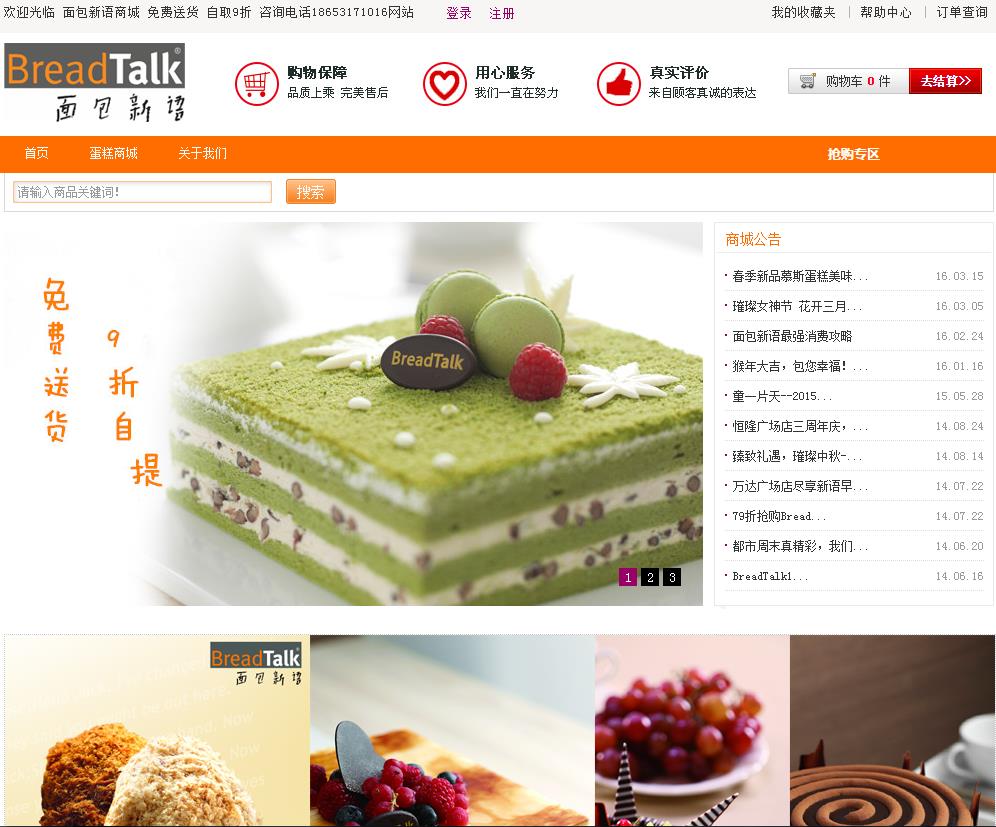Open the 蛋糕商城 cake store tab

(113, 153)
